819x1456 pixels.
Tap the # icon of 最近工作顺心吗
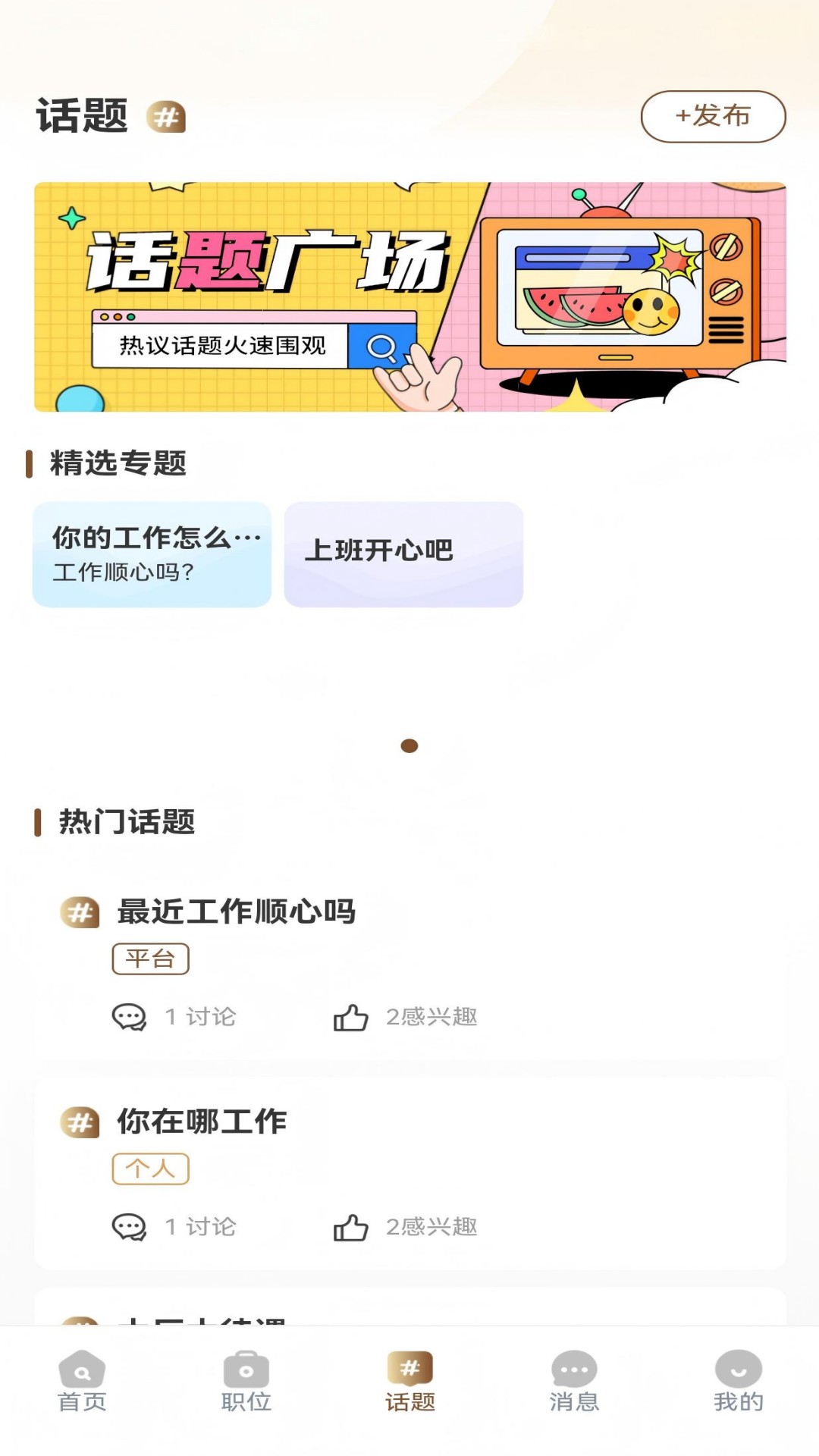point(79,913)
